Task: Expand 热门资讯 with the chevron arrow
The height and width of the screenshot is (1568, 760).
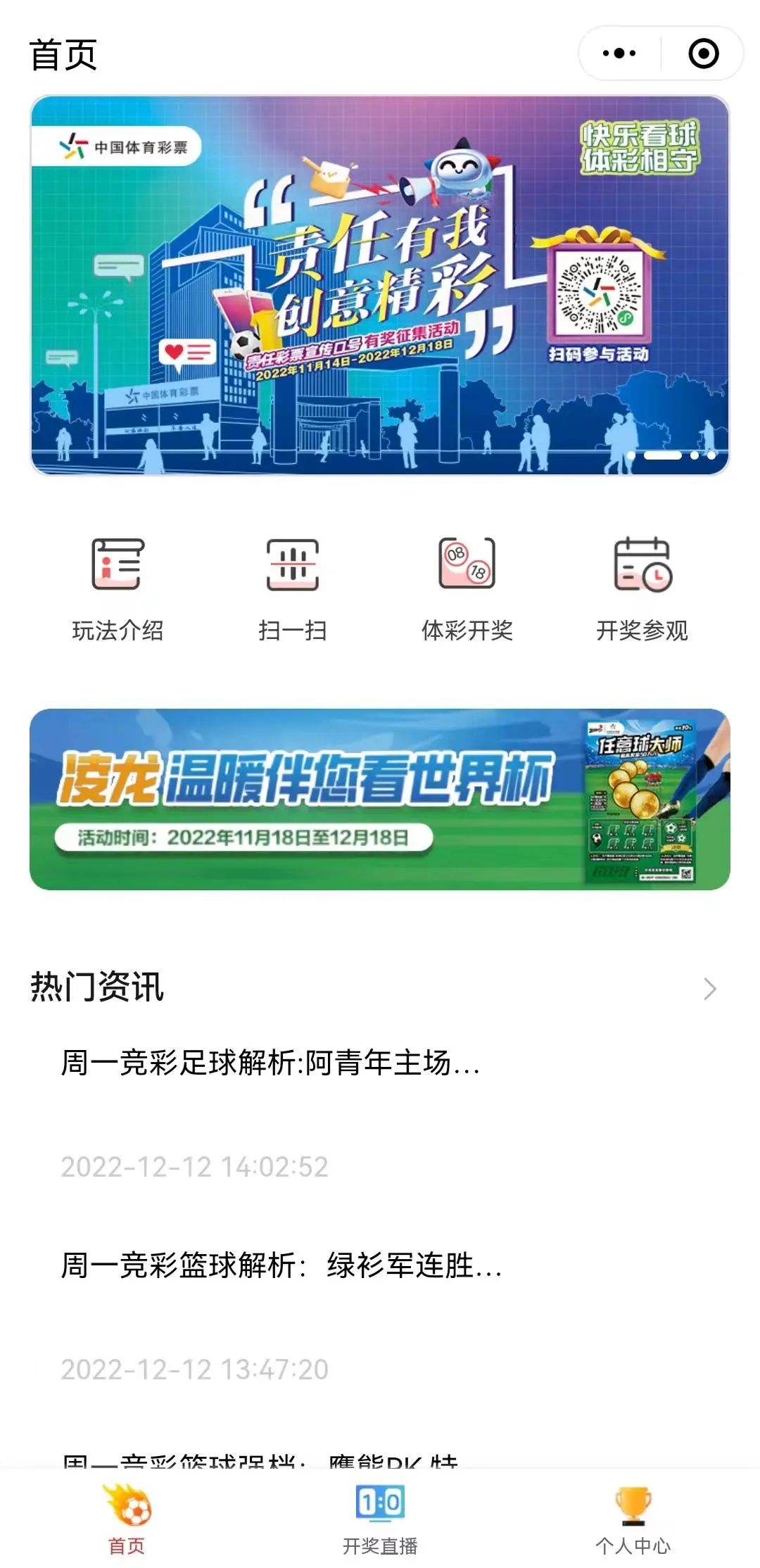Action: pos(709,989)
